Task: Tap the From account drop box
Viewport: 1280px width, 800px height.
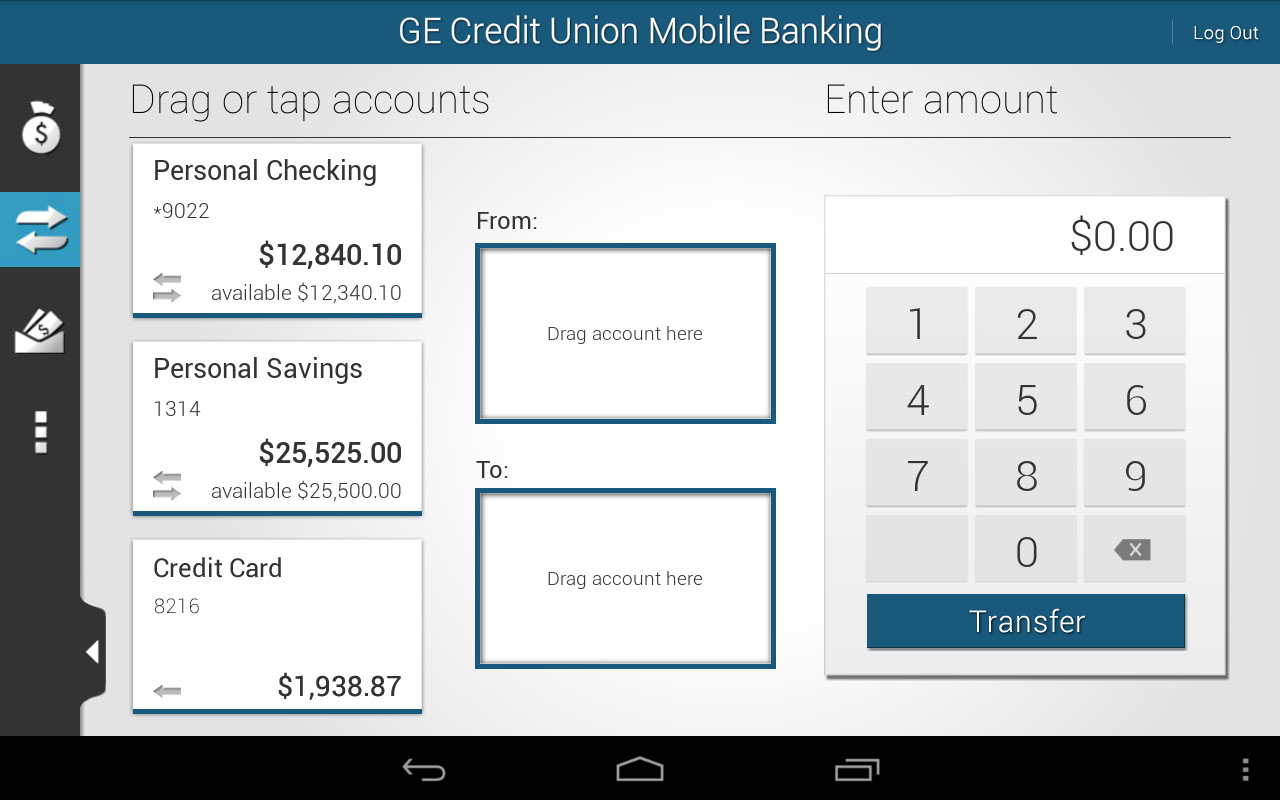Action: [x=625, y=333]
